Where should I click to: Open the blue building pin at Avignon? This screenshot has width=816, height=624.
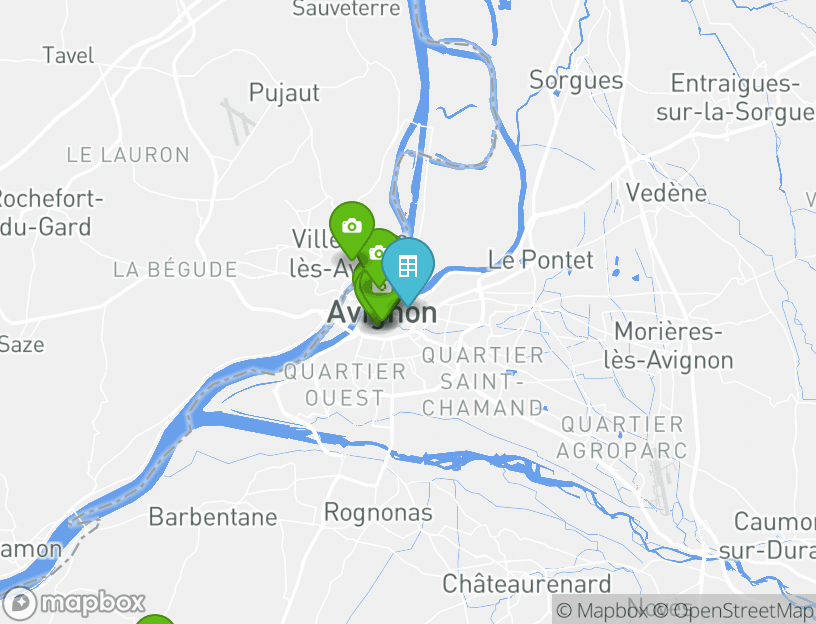[x=408, y=267]
